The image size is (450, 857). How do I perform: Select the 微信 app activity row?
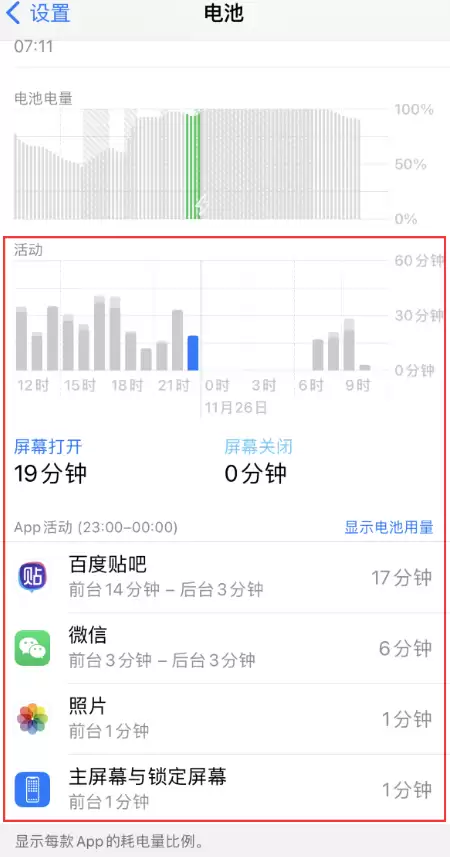point(225,648)
